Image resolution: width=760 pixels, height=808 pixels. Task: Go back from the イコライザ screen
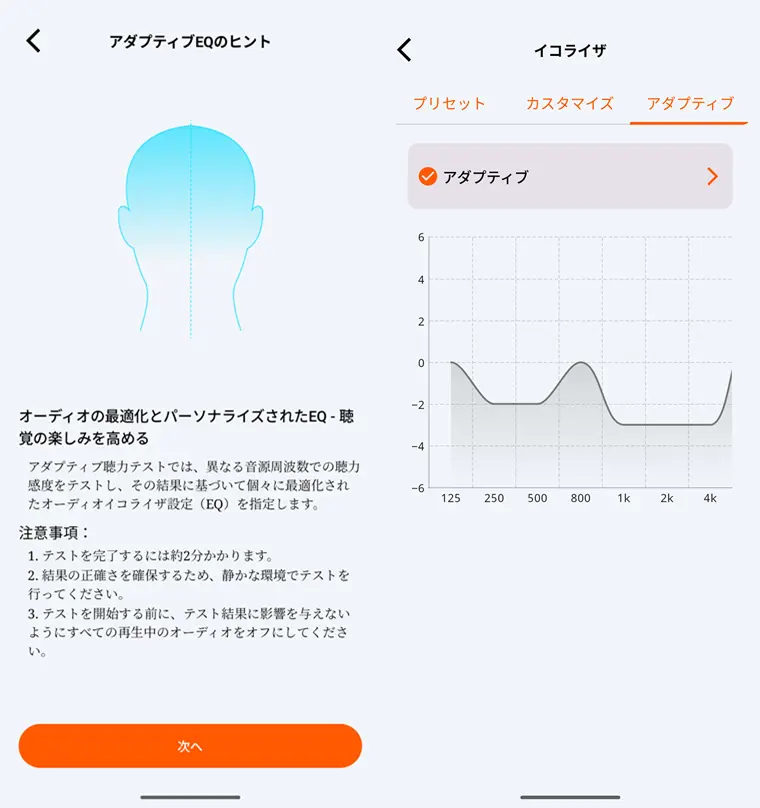tap(404, 49)
